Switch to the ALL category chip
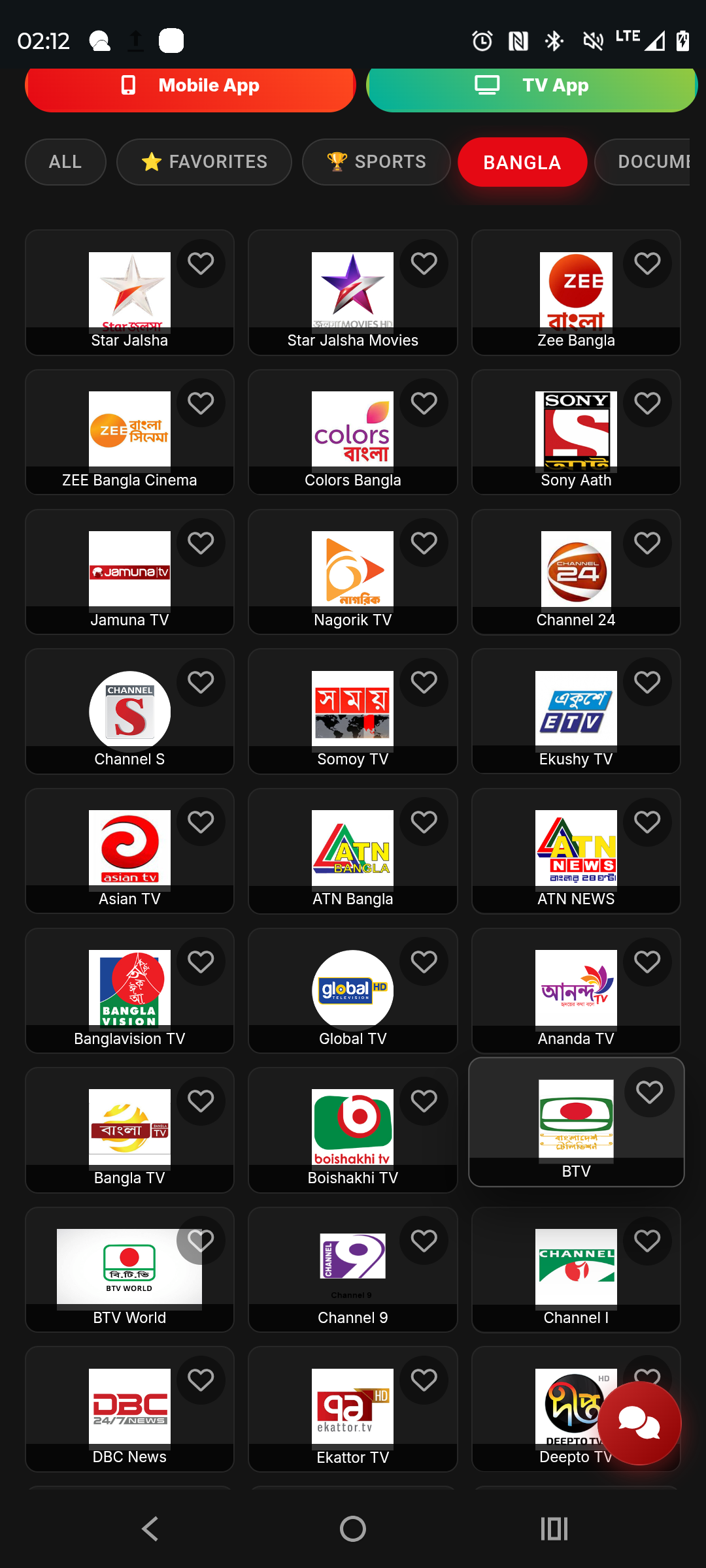 (65, 162)
